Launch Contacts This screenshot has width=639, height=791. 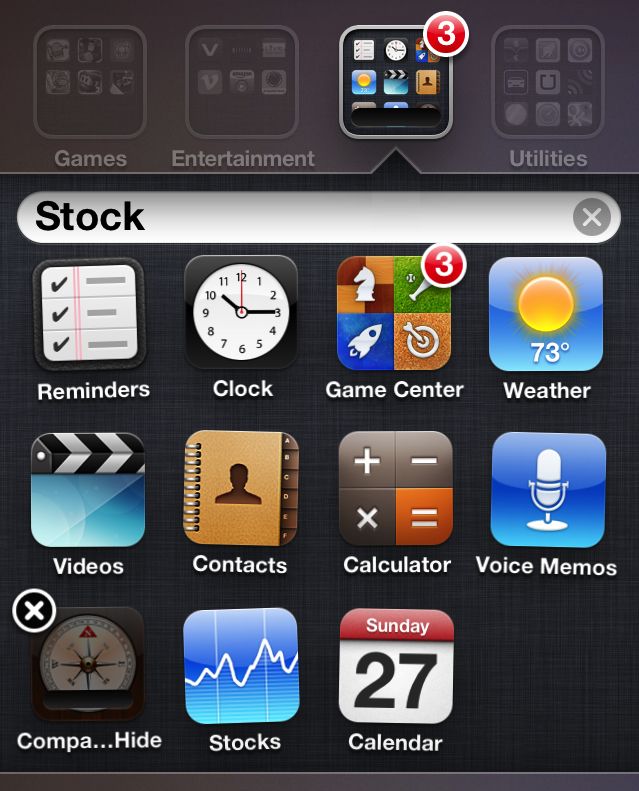[x=241, y=488]
